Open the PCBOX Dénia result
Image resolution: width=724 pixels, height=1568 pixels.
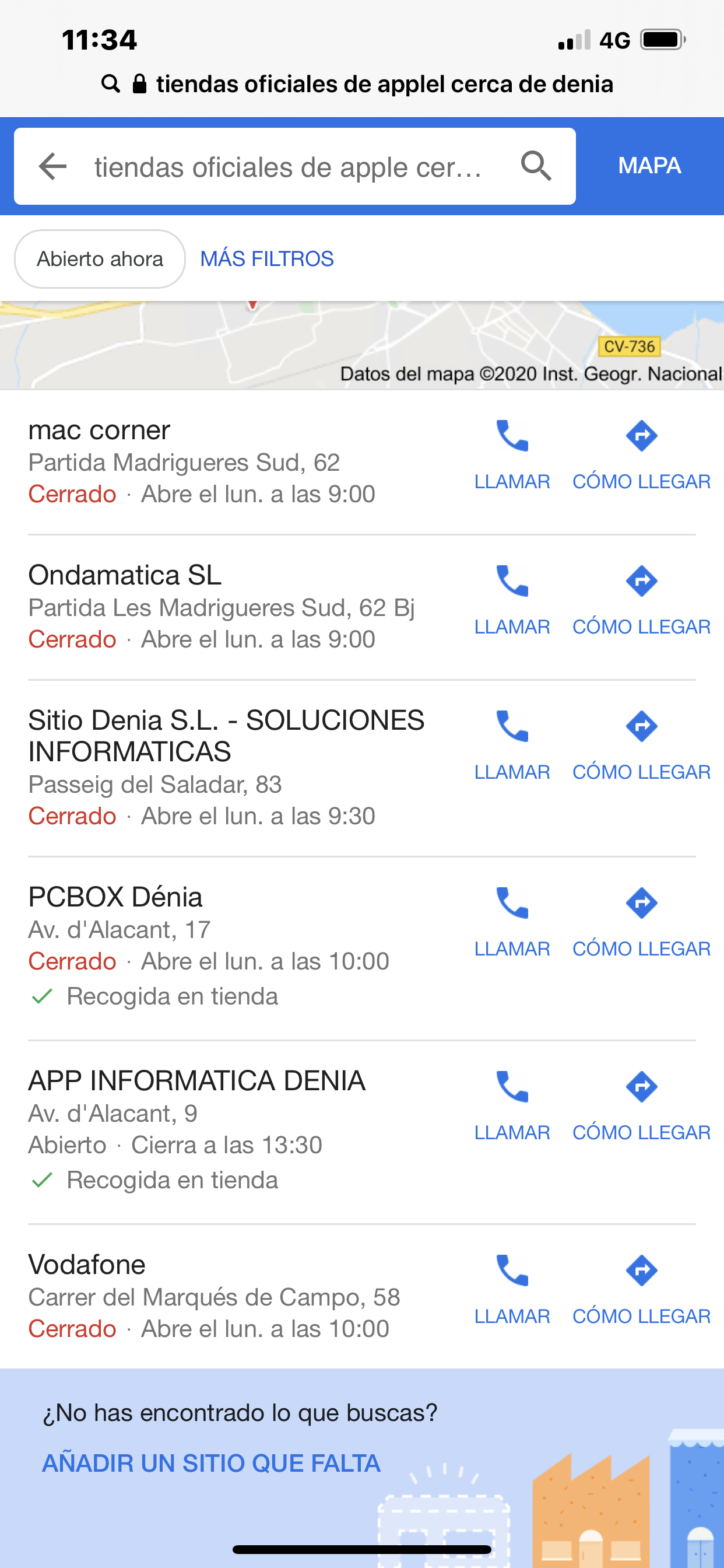pos(115,897)
